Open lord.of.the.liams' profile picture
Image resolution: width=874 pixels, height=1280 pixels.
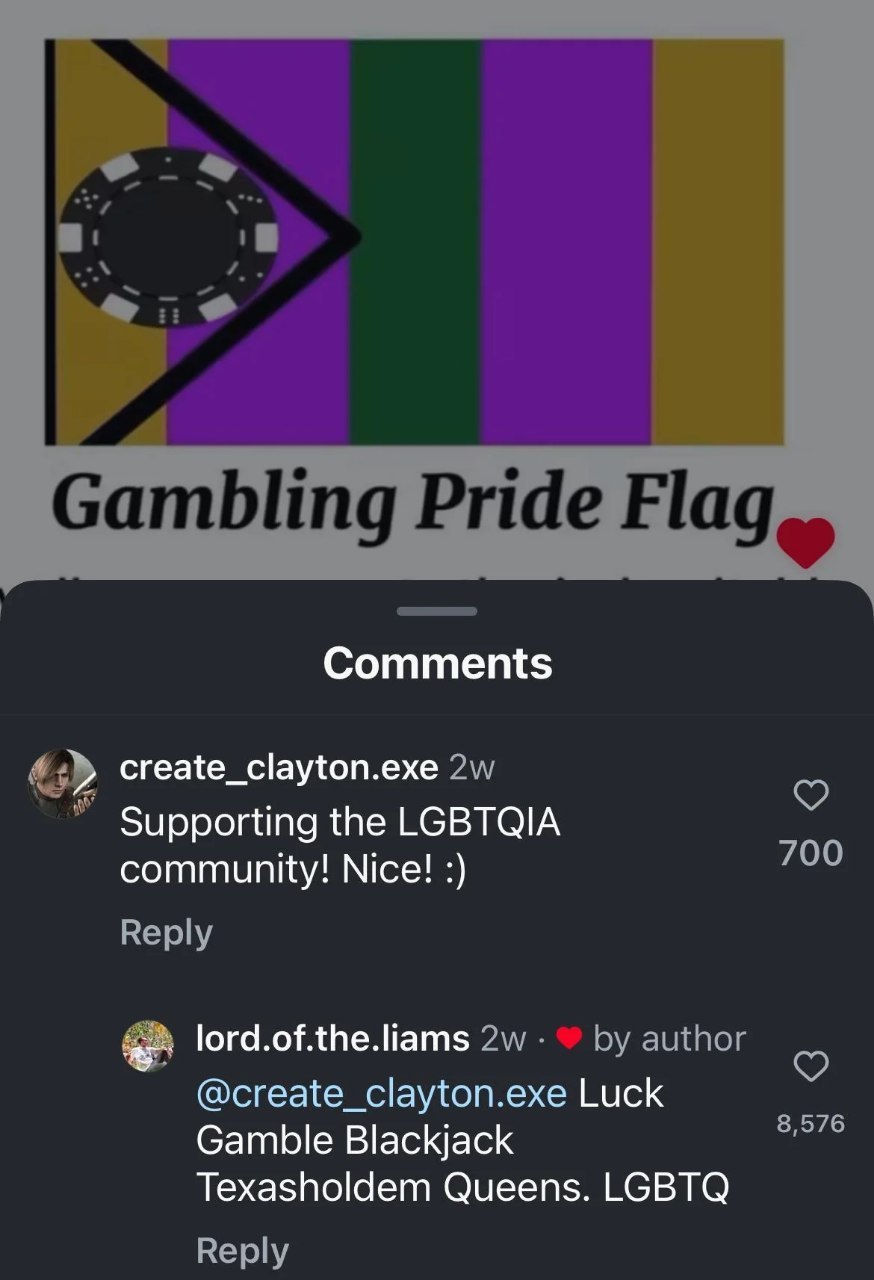[x=148, y=1046]
